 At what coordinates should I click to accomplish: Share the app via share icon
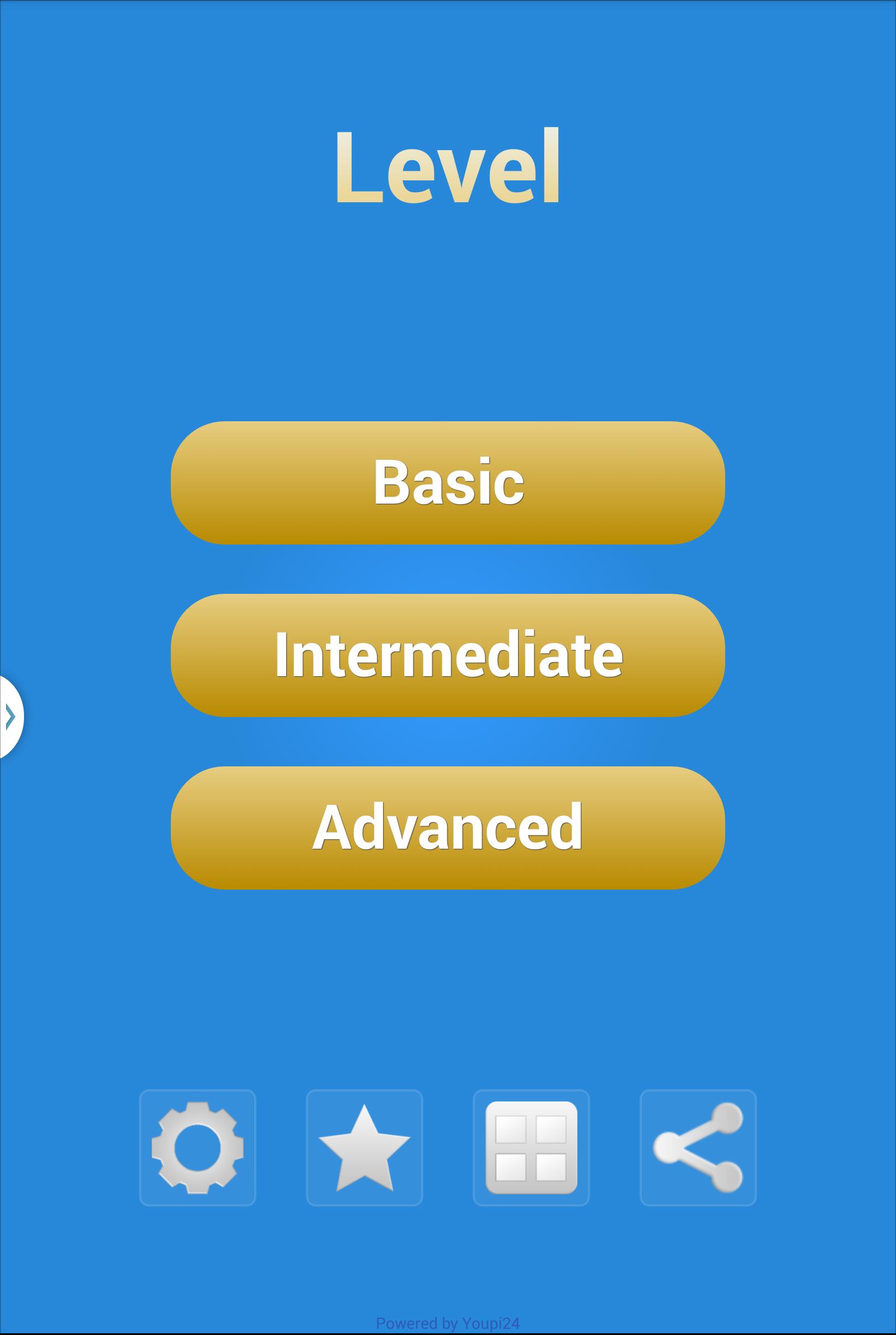pos(698,1147)
